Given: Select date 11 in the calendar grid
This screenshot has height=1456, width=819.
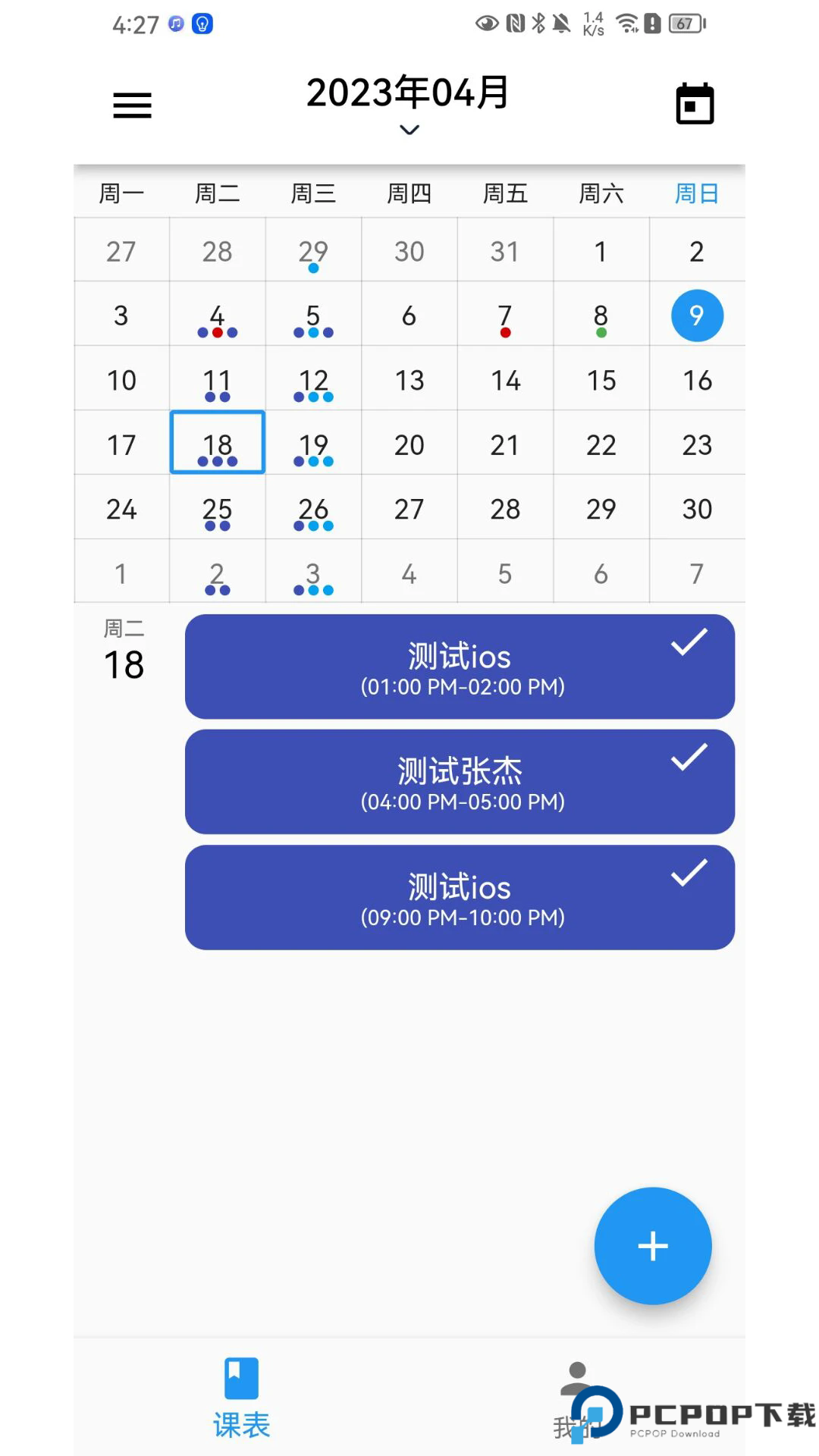Looking at the screenshot, I should (x=217, y=379).
